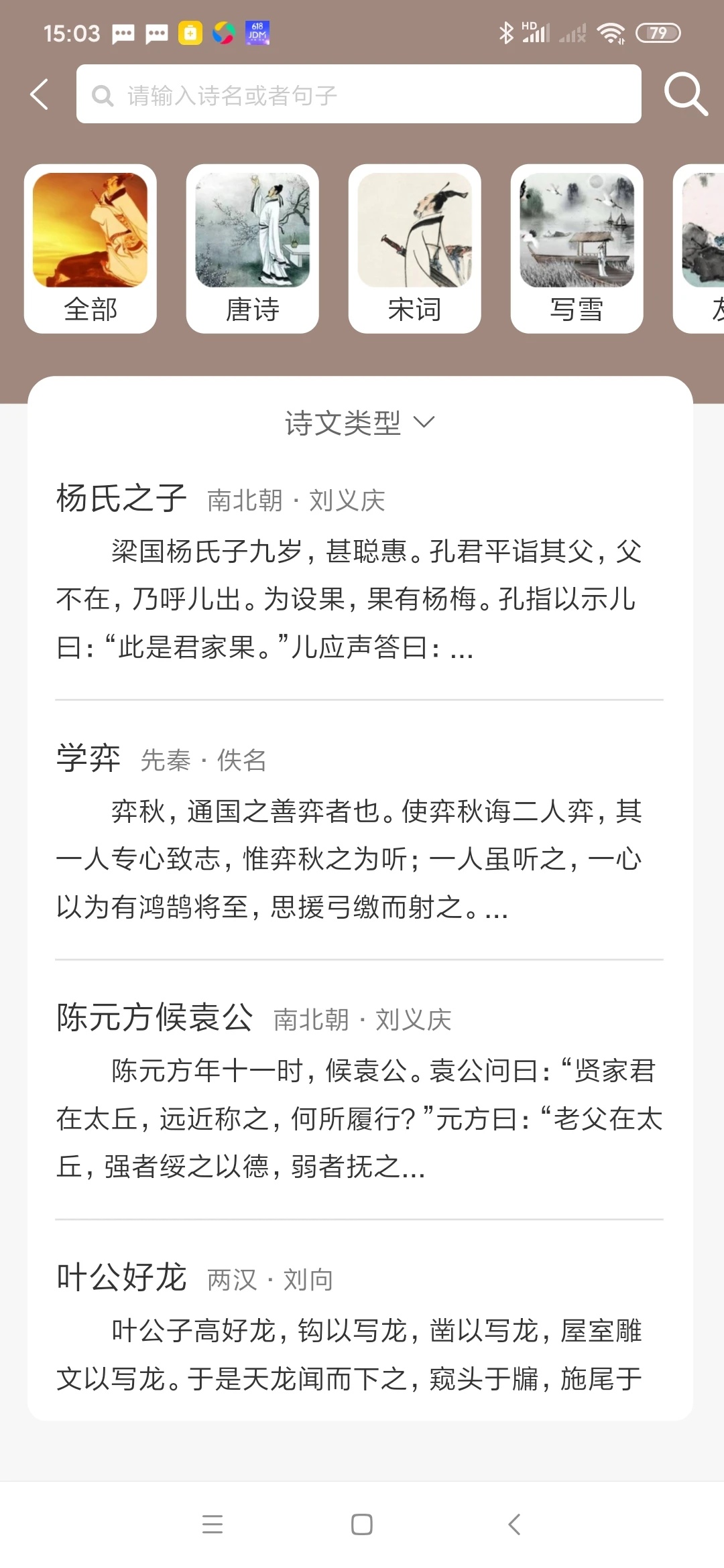Tap the 陈元方候袁公 poem title
This screenshot has width=724, height=1568.
[x=154, y=1019]
